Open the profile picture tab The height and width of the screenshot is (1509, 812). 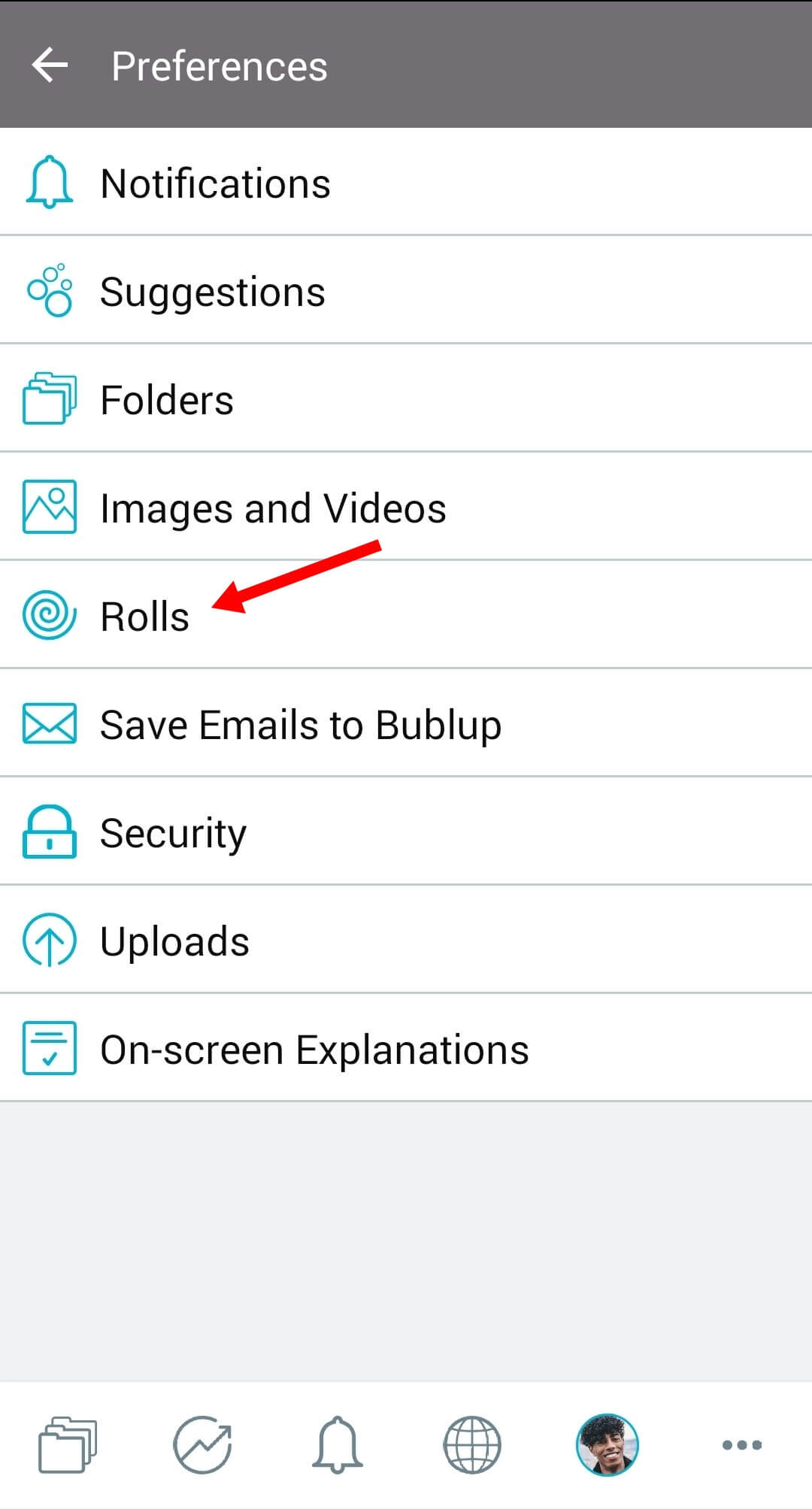coord(607,1444)
